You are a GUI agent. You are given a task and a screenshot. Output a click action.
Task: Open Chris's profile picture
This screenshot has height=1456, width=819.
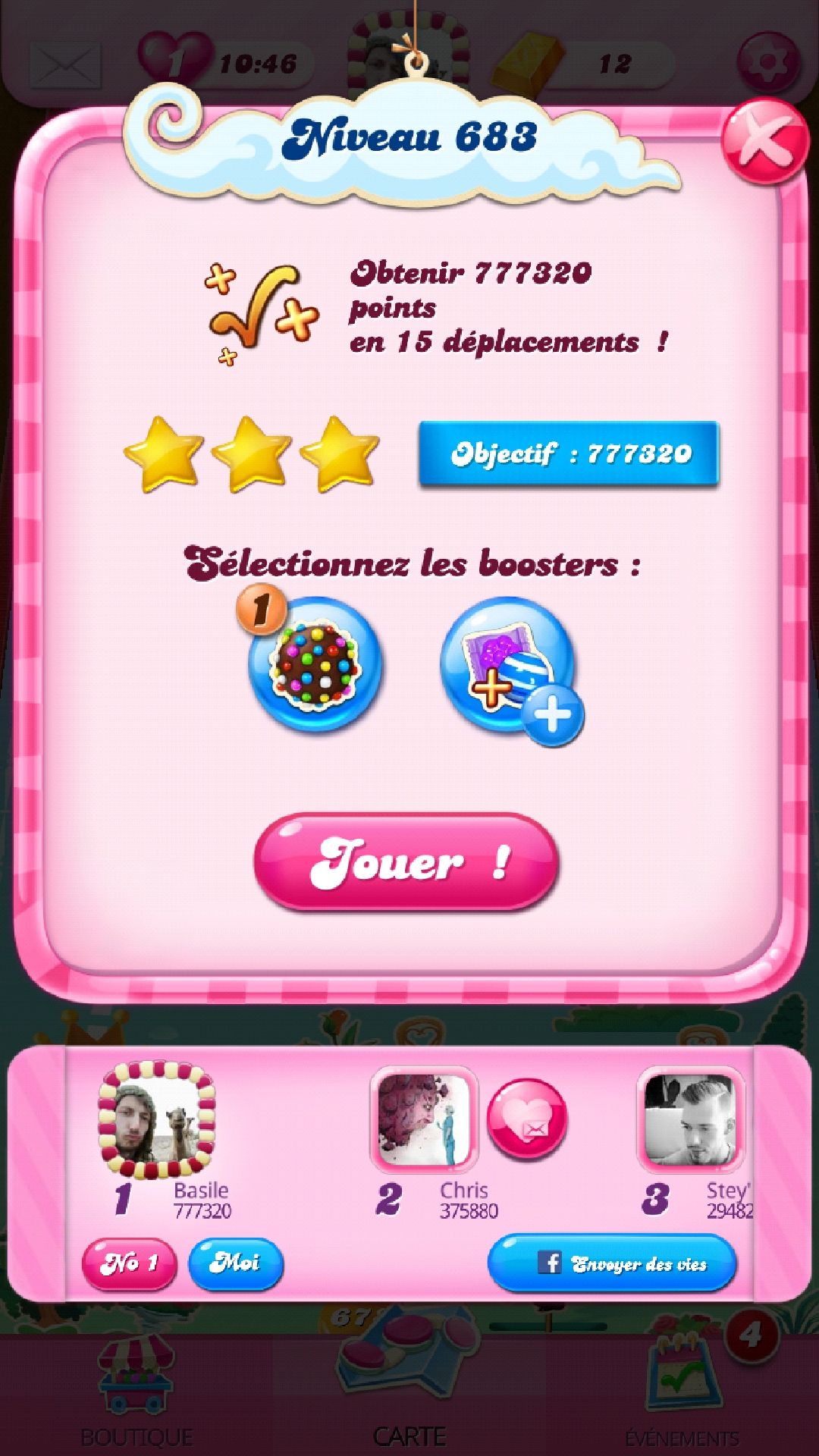pyautogui.click(x=424, y=1120)
